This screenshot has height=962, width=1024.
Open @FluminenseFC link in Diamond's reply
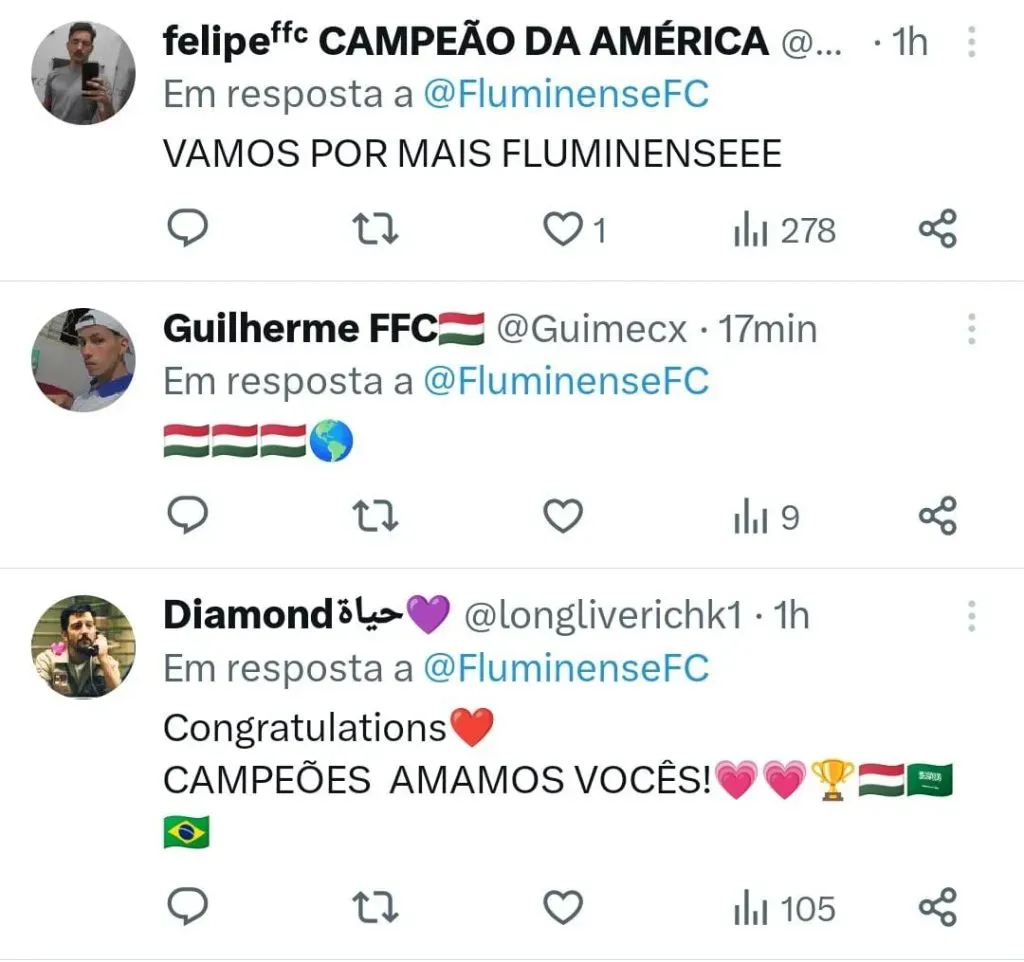point(566,669)
